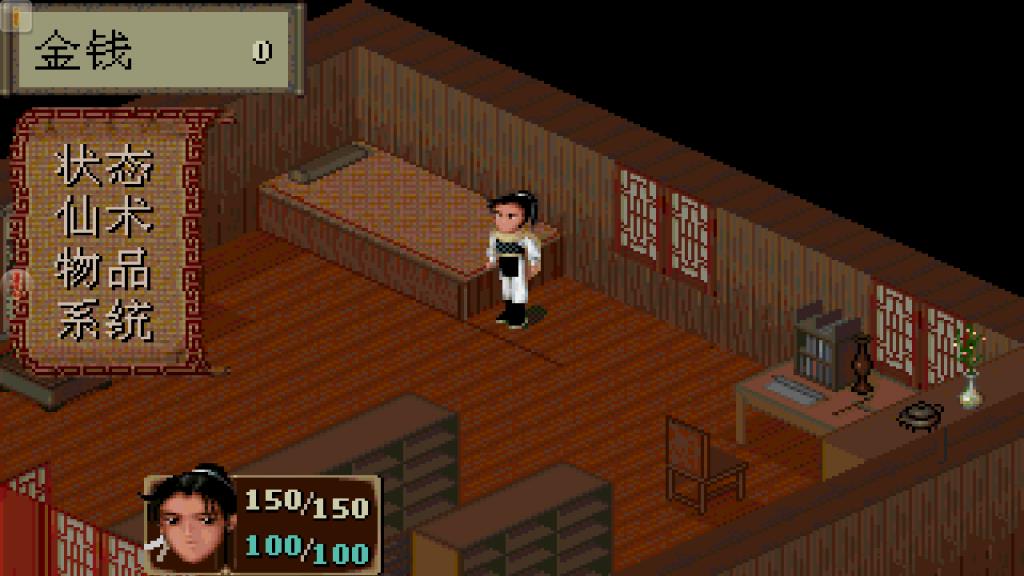The width and height of the screenshot is (1024, 576).
Task: Open the 物品 items menu
Action: 104,269
